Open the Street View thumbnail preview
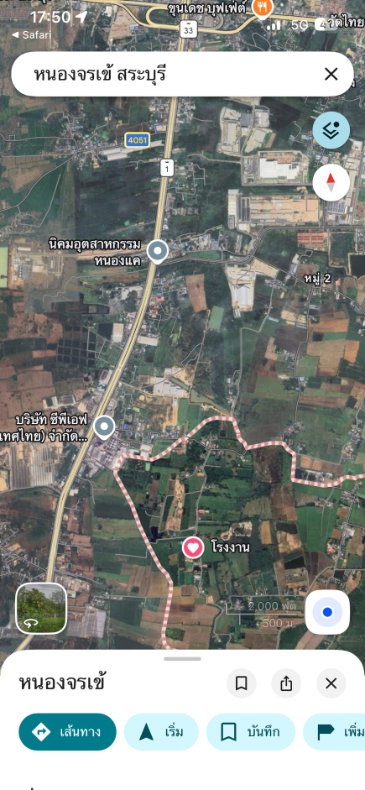 pos(41,608)
